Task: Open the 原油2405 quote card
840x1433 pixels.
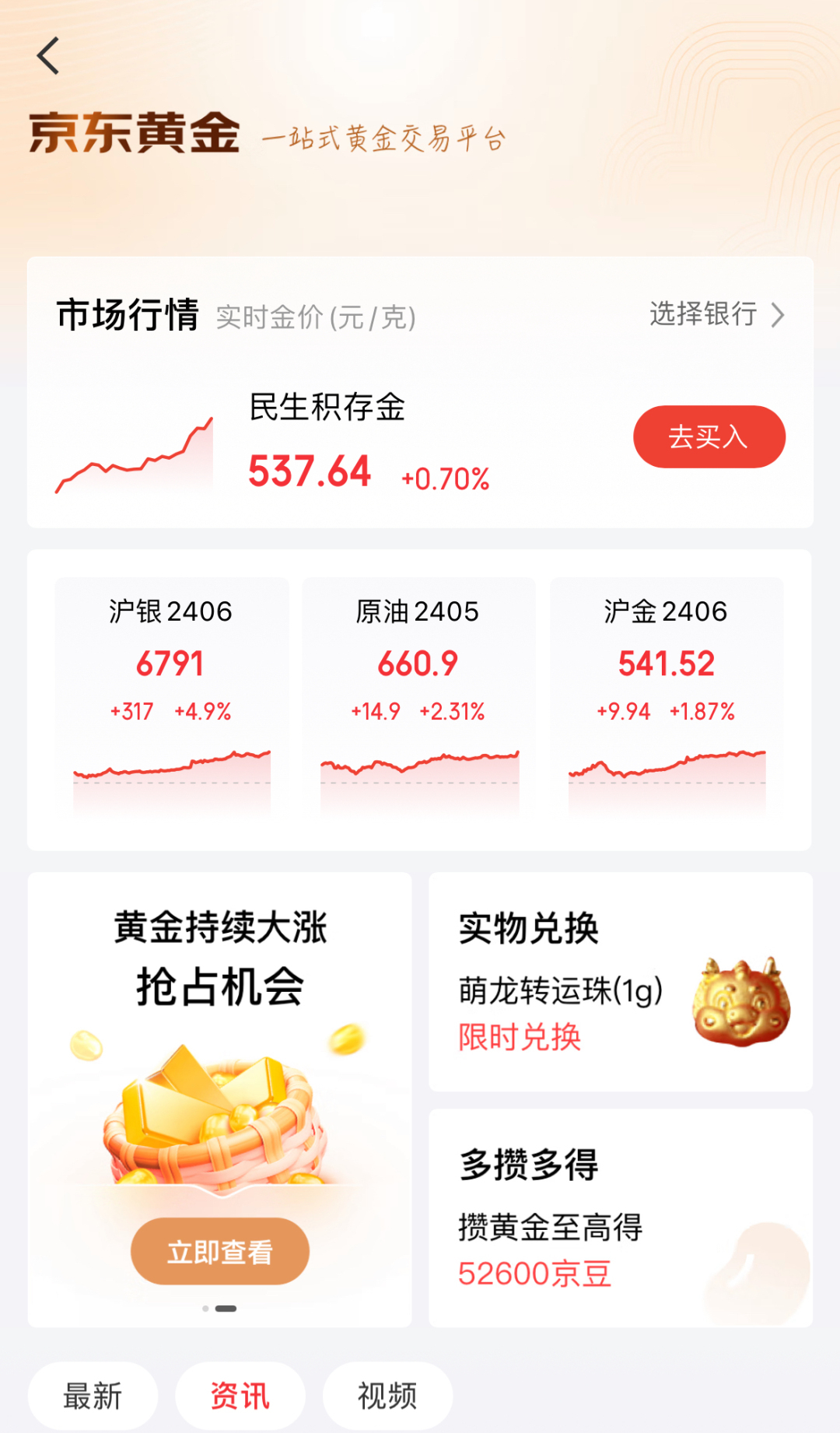Action: [418, 696]
